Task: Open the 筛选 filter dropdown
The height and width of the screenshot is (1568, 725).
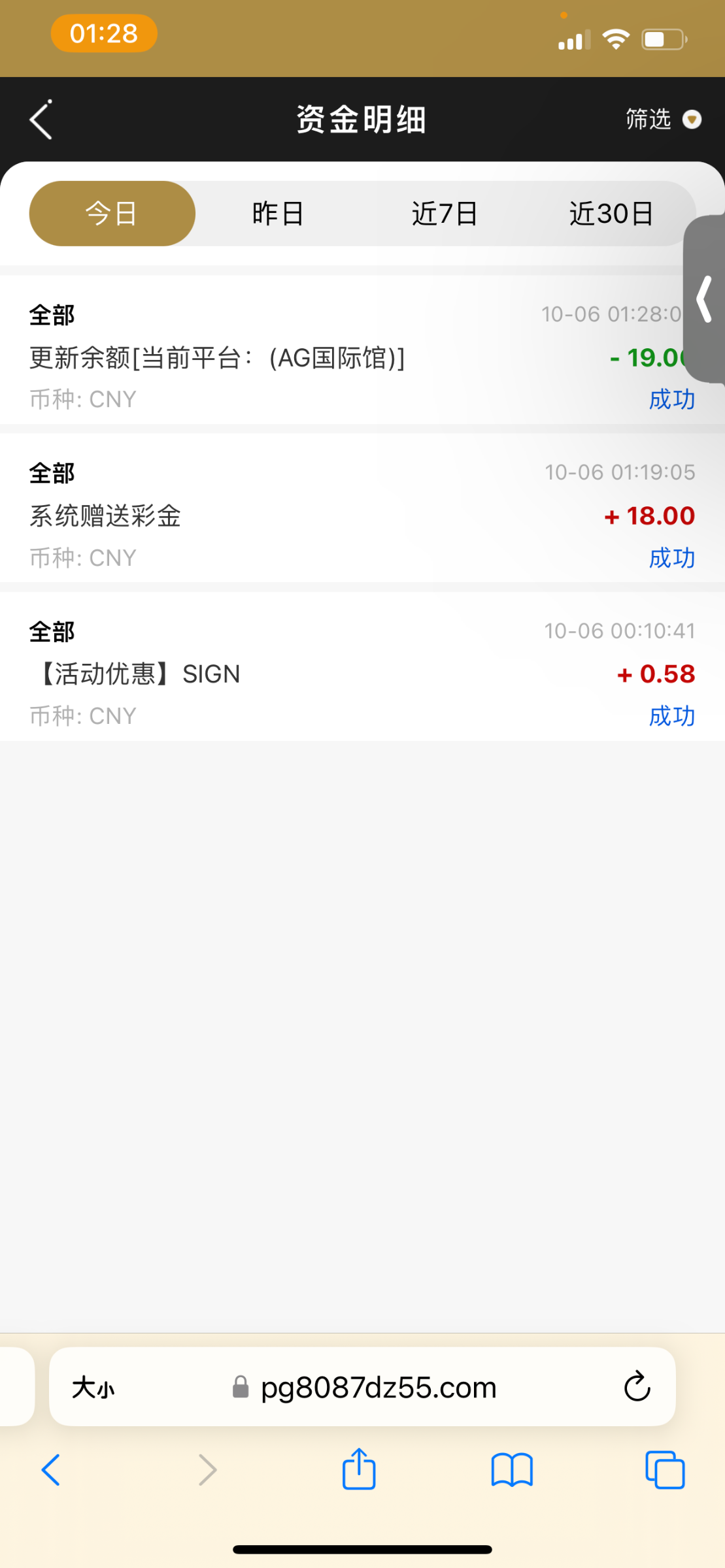Action: pos(663,120)
